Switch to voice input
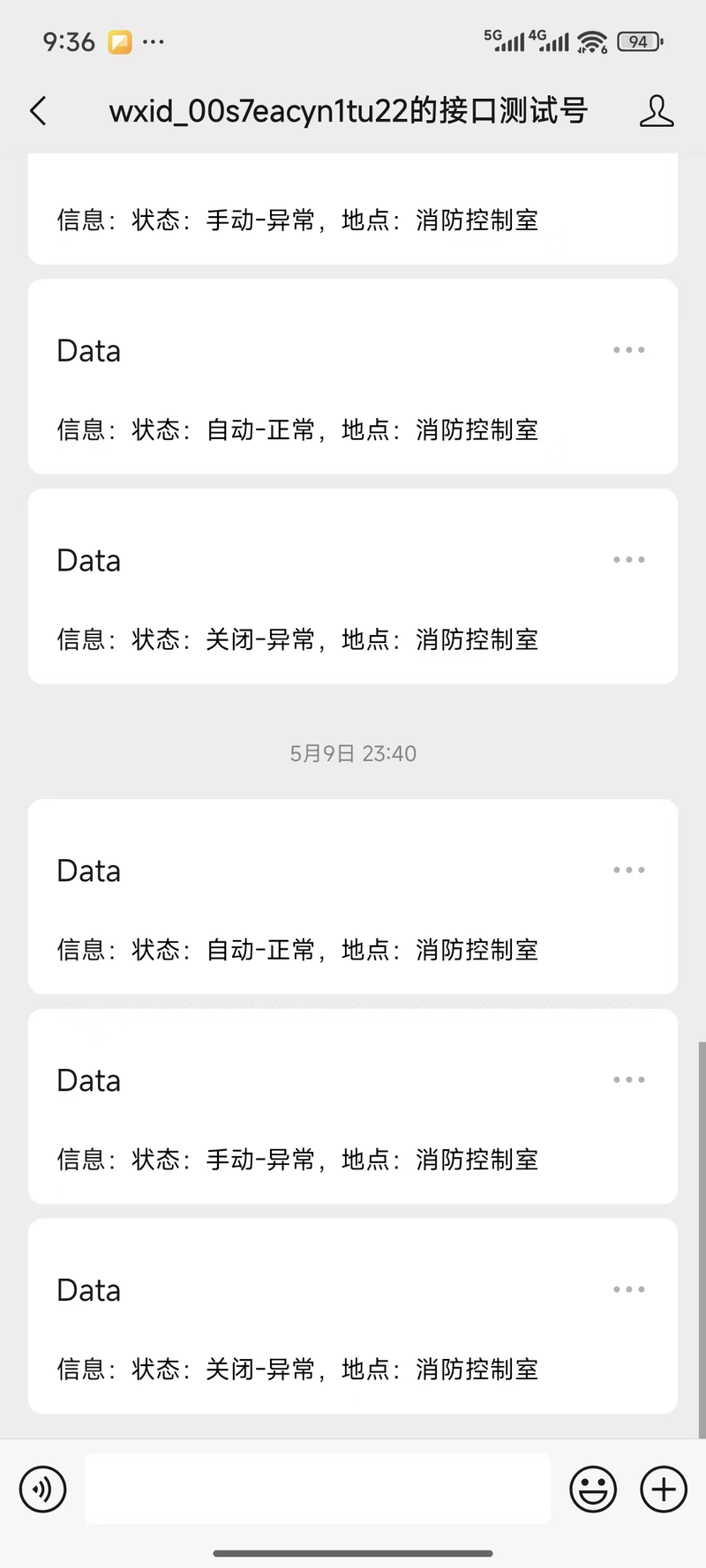This screenshot has height=1568, width=706. tap(42, 1490)
